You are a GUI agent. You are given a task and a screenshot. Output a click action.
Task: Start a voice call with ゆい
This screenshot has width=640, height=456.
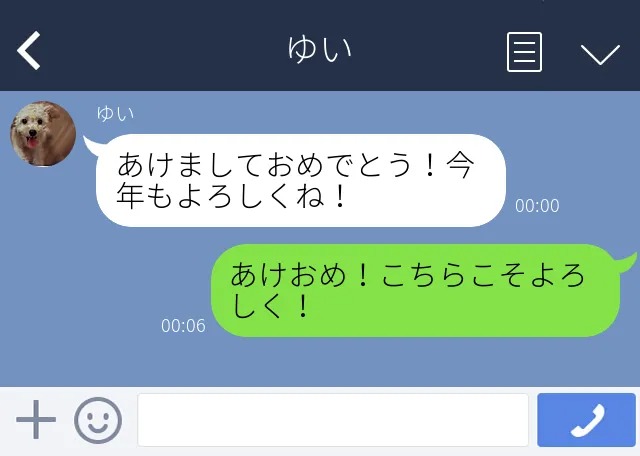click(x=586, y=420)
